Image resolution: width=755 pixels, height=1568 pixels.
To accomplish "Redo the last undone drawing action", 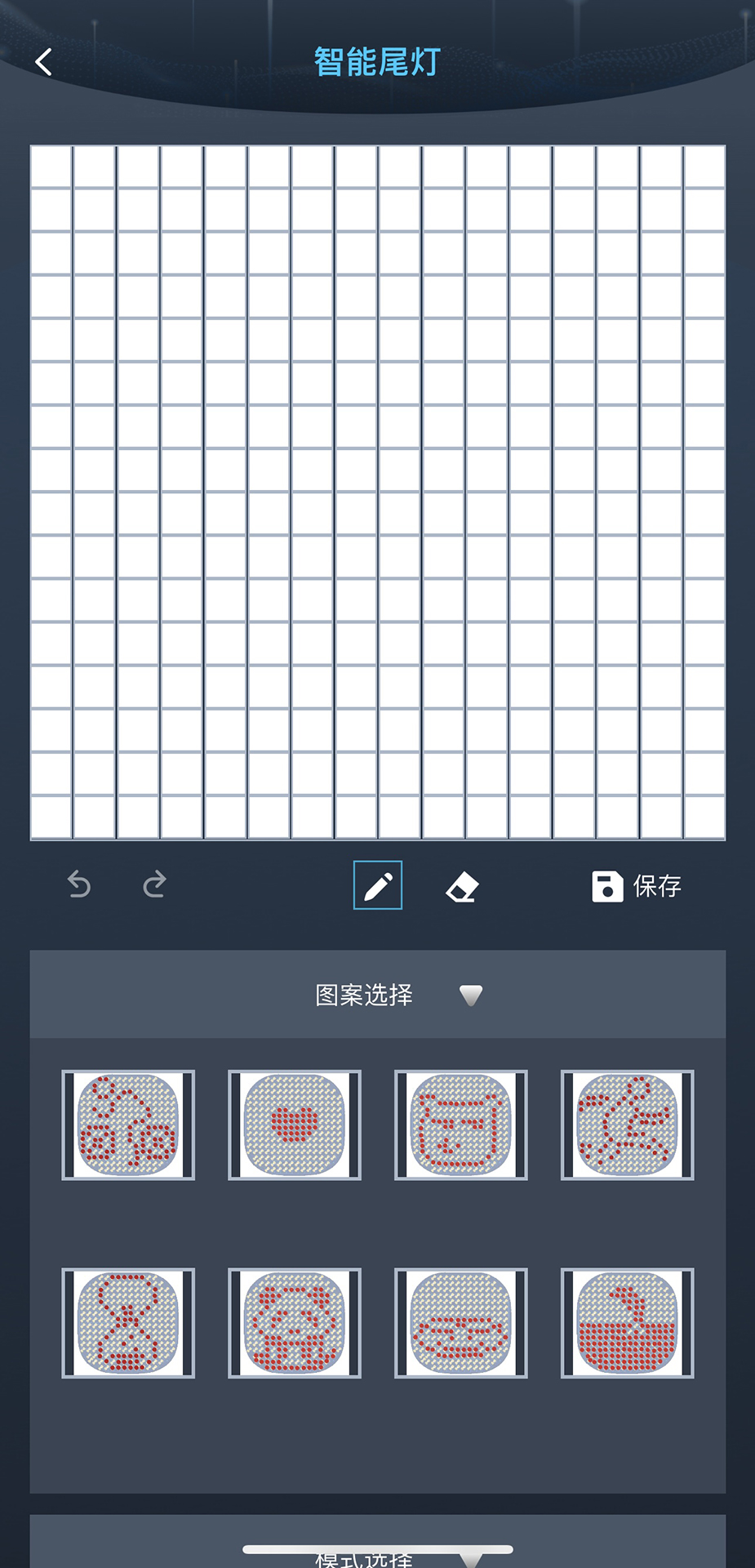I will click(154, 884).
